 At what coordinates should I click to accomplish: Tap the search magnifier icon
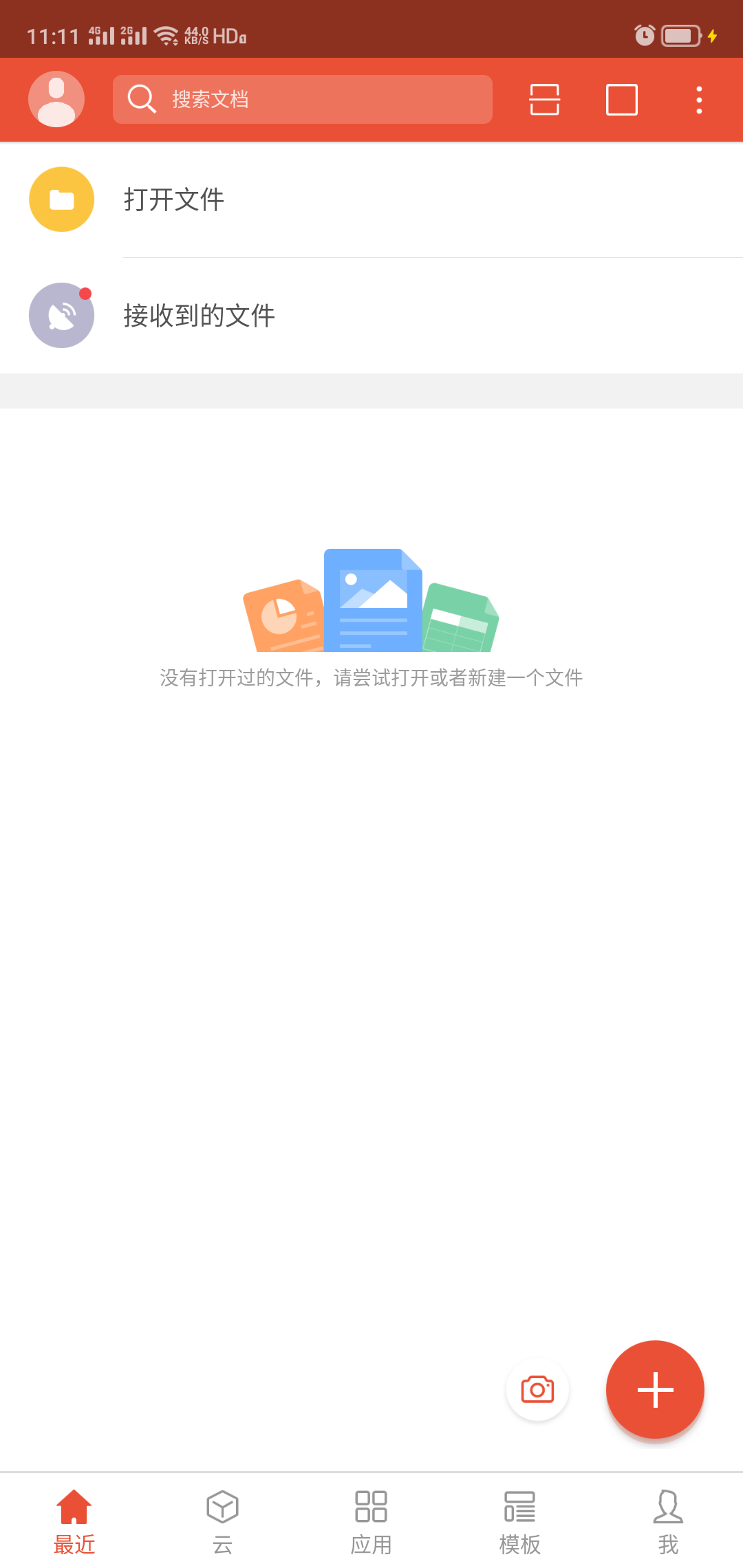pyautogui.click(x=141, y=99)
